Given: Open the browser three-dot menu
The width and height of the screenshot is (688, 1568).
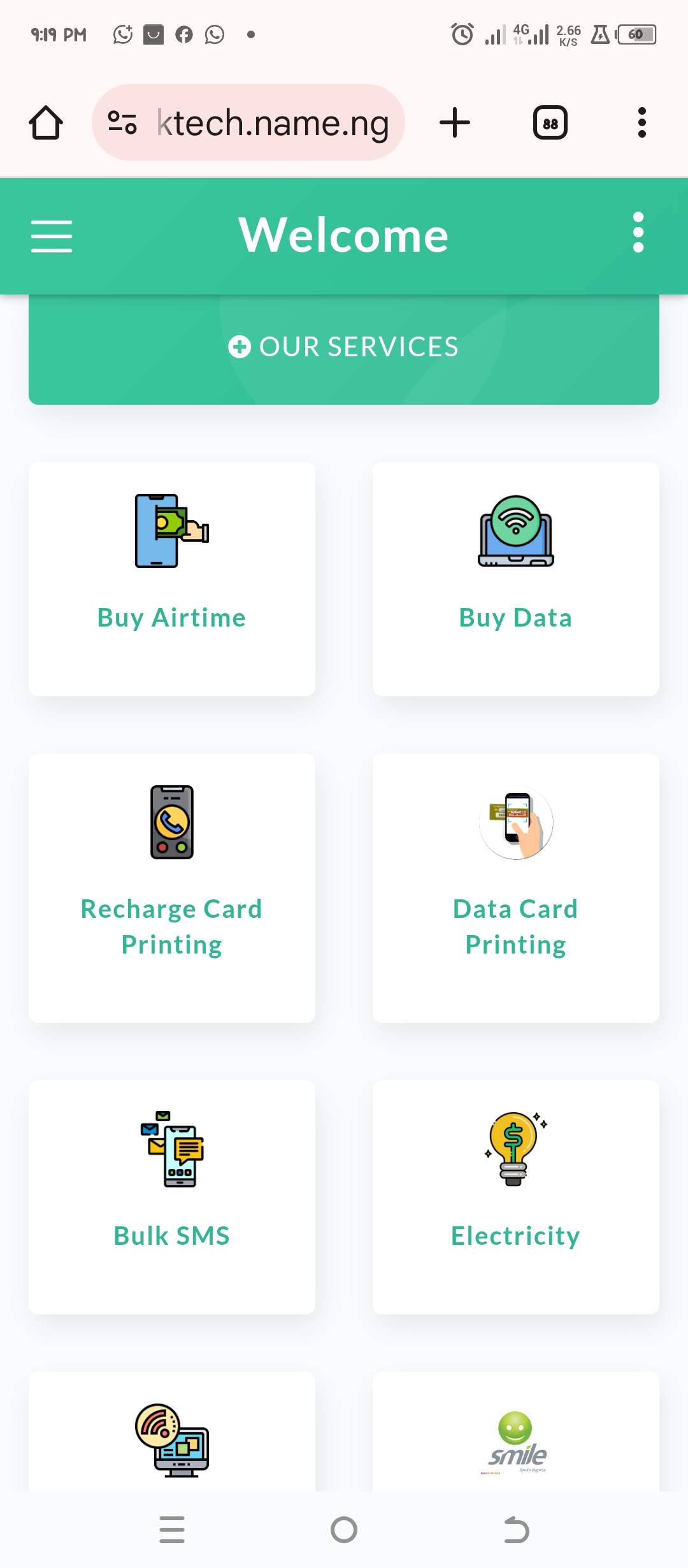Looking at the screenshot, I should click(x=641, y=122).
